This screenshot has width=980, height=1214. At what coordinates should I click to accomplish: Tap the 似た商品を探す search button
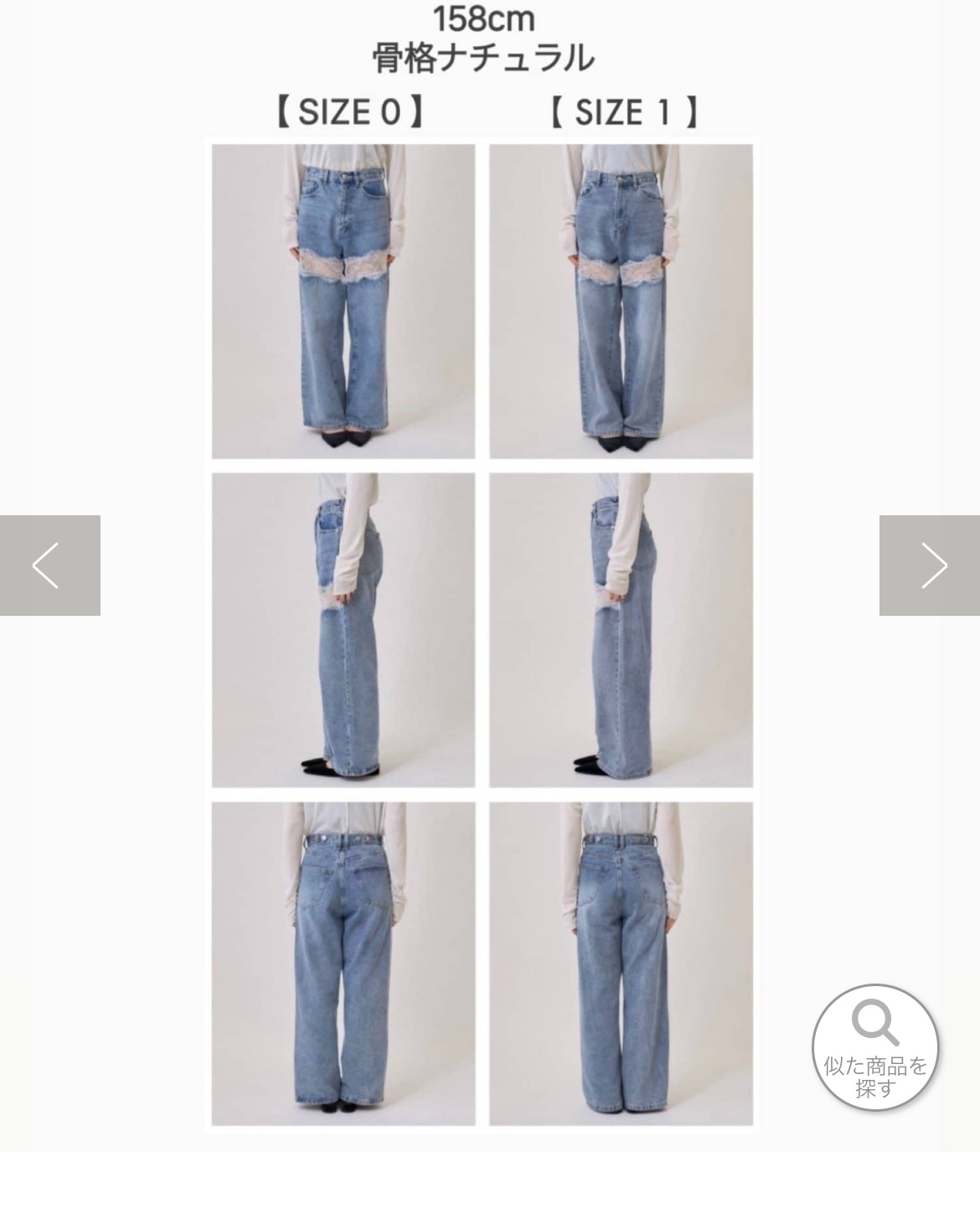point(875,1047)
